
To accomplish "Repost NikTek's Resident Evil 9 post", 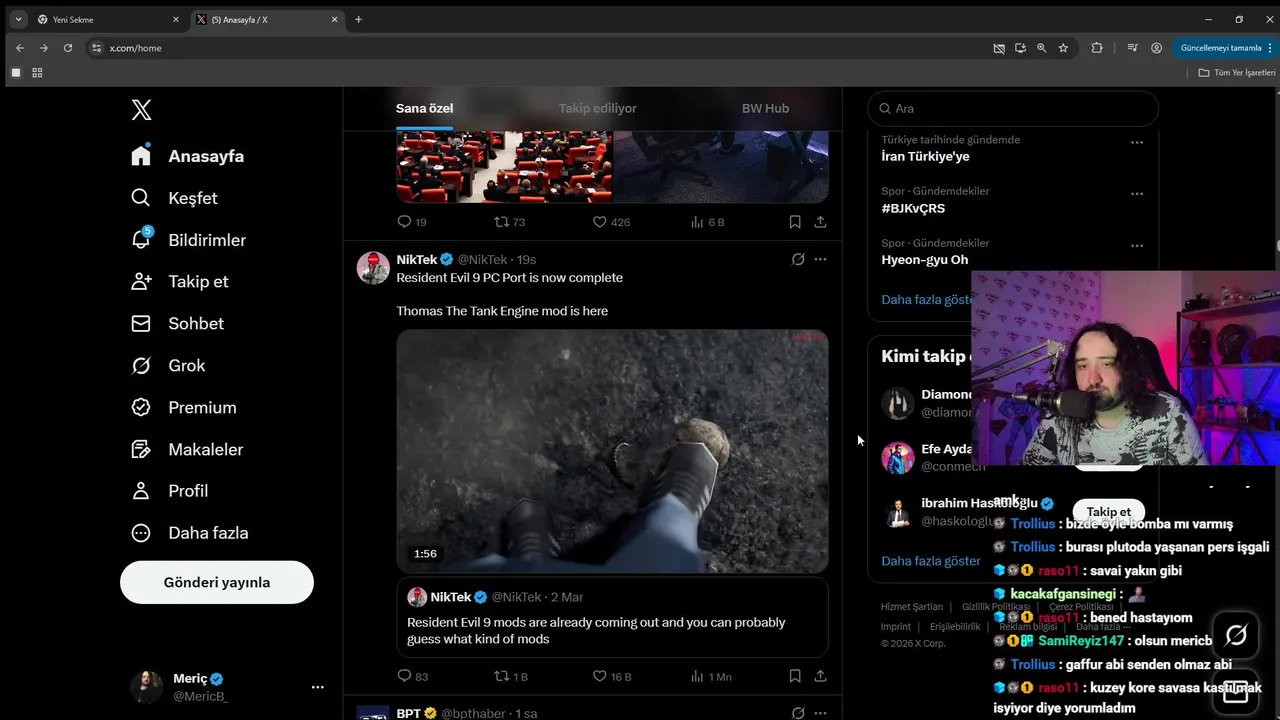I will coord(502,676).
